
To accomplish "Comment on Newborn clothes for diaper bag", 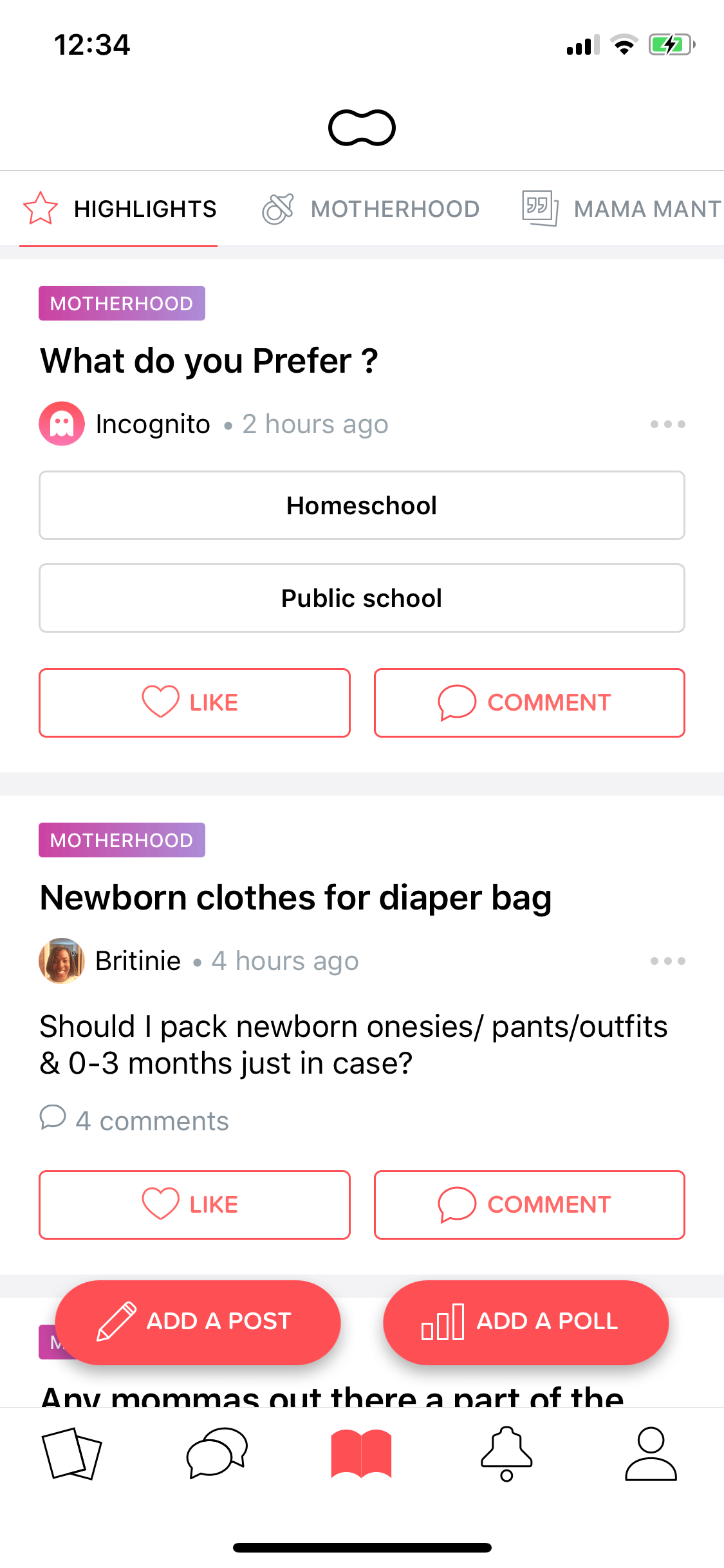I will pos(529,1204).
